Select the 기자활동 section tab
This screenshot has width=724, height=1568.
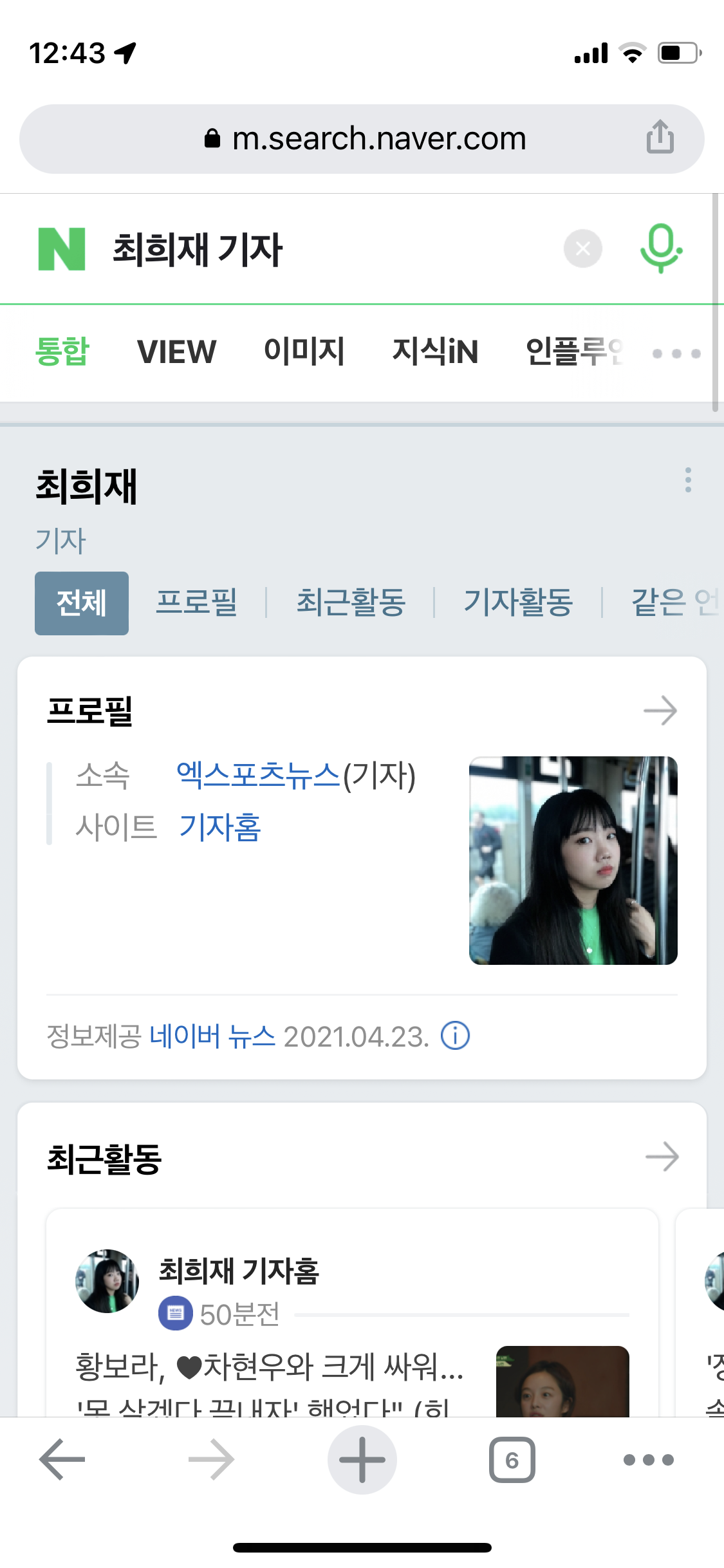point(518,603)
